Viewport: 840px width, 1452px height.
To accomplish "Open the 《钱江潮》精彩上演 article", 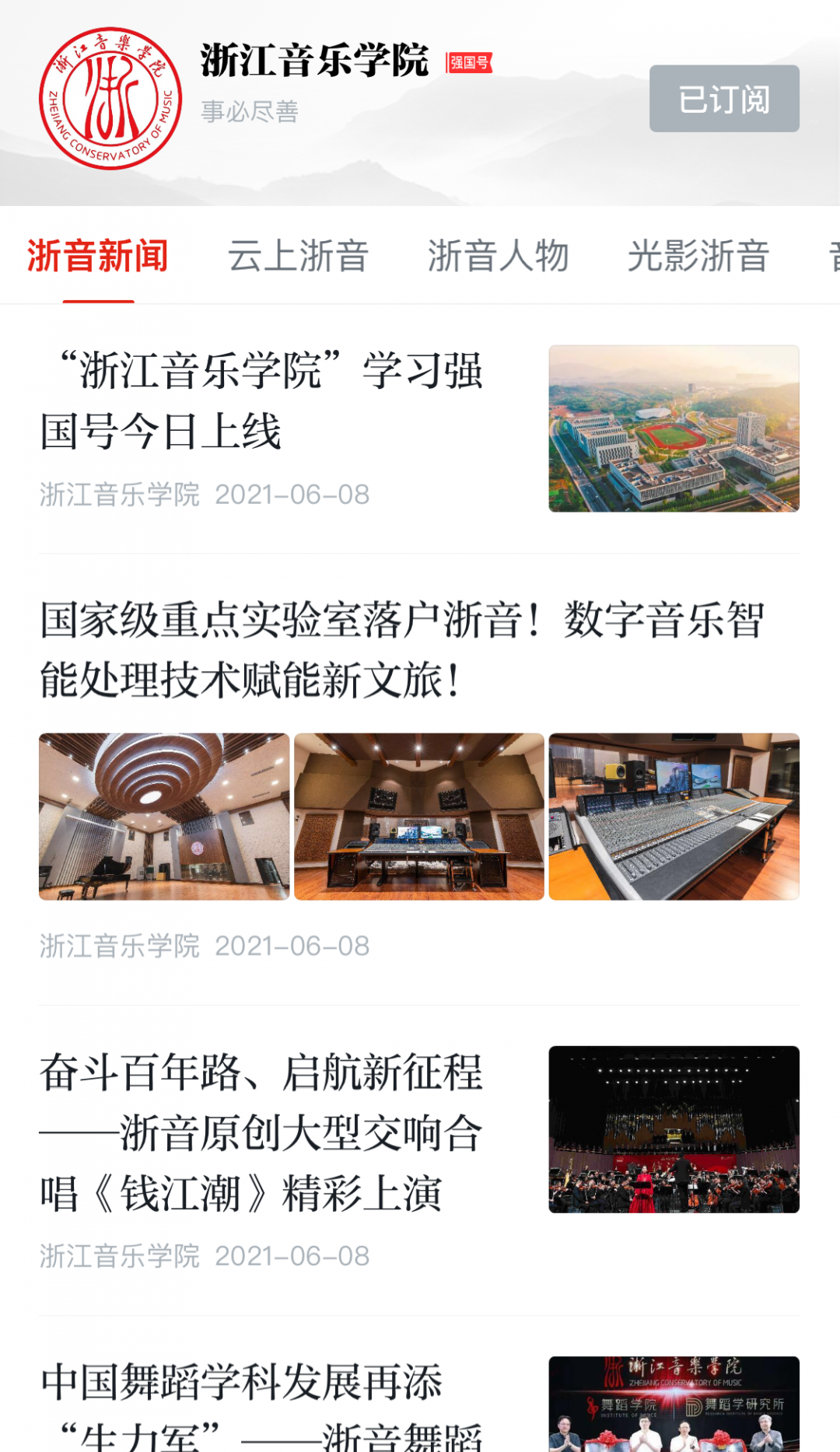I will click(x=261, y=1132).
